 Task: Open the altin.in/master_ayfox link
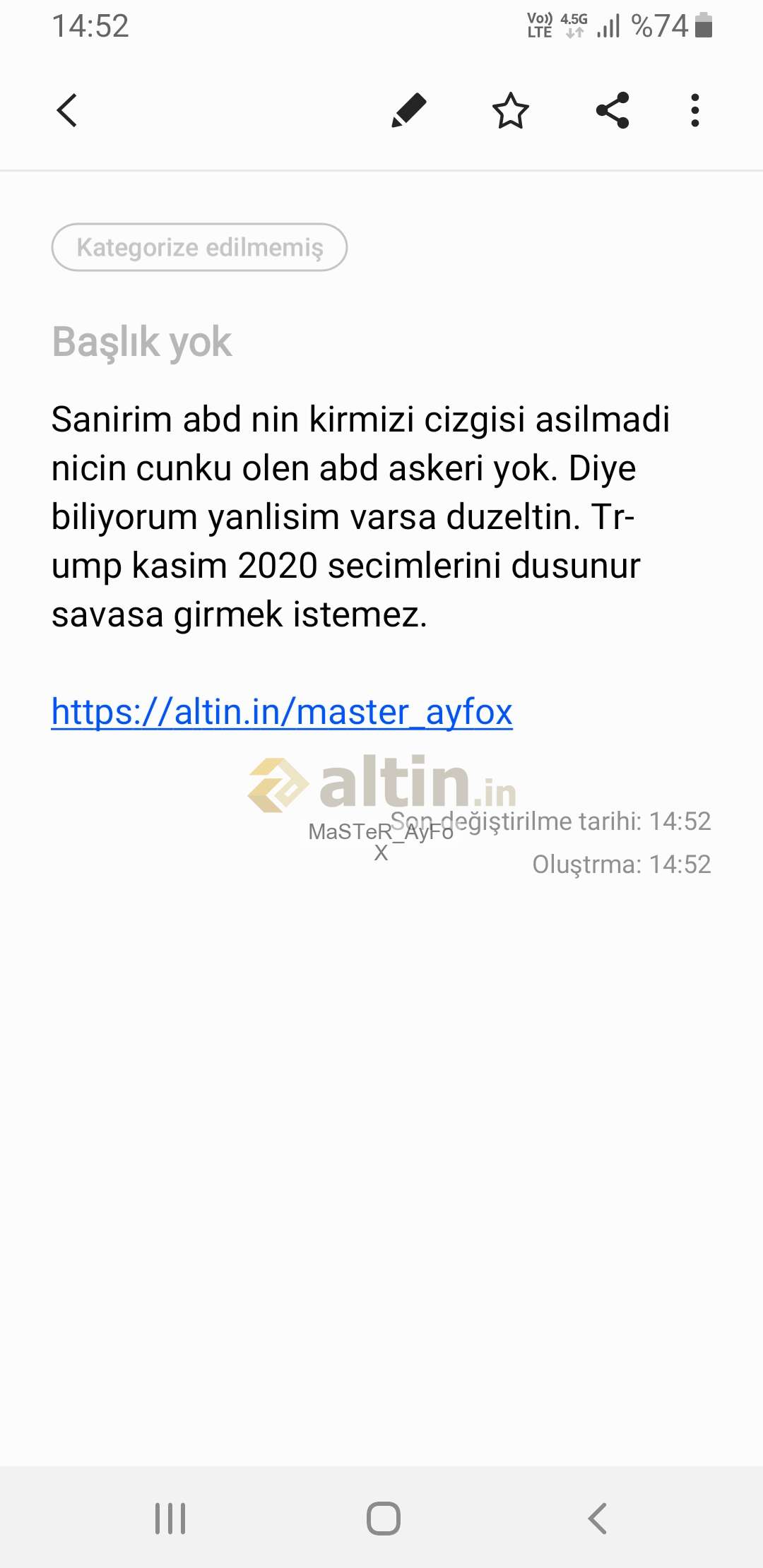pos(282,712)
